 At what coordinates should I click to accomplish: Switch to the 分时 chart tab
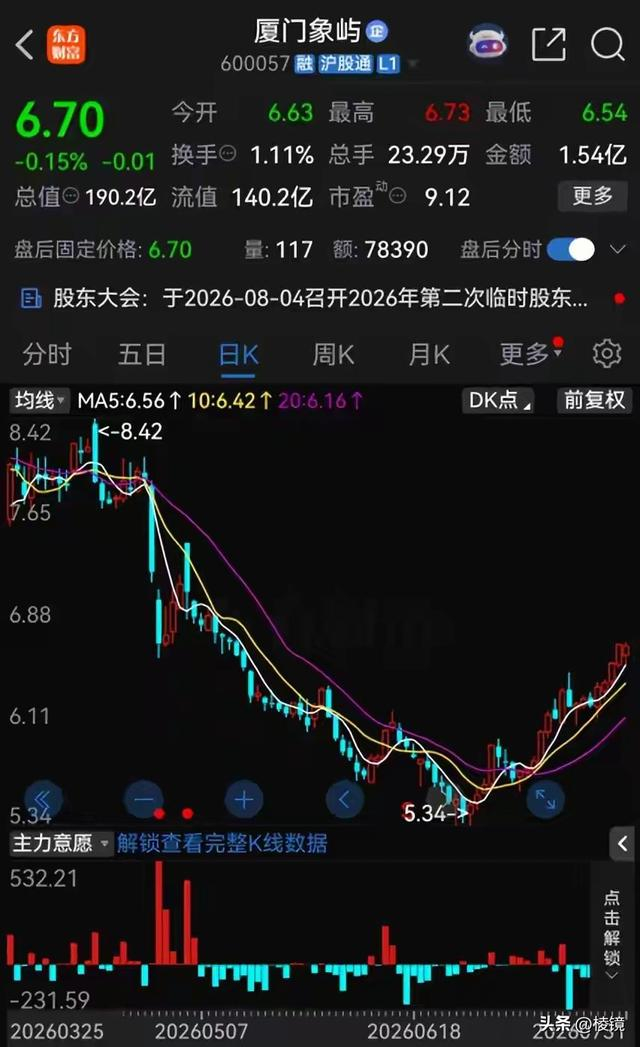(x=46, y=354)
